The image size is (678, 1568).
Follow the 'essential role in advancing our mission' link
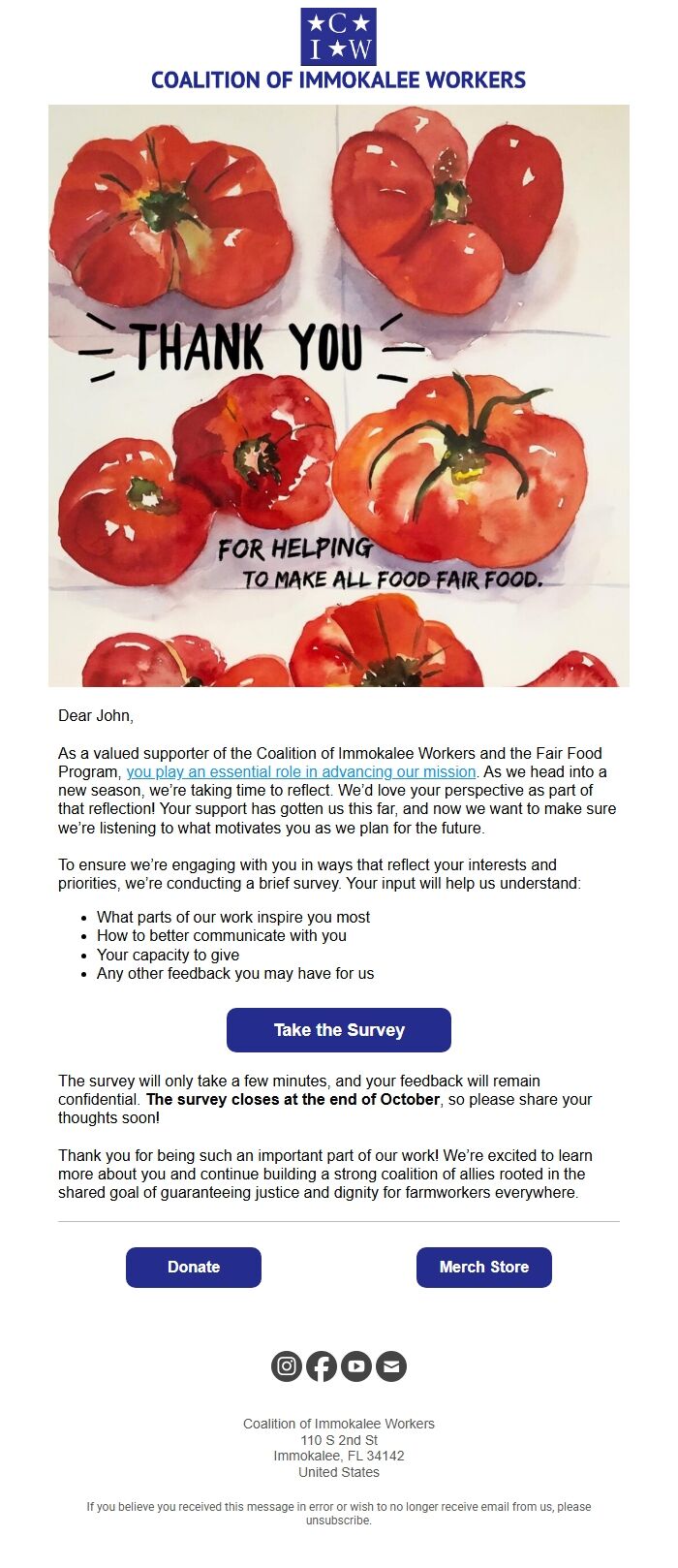[x=301, y=772]
